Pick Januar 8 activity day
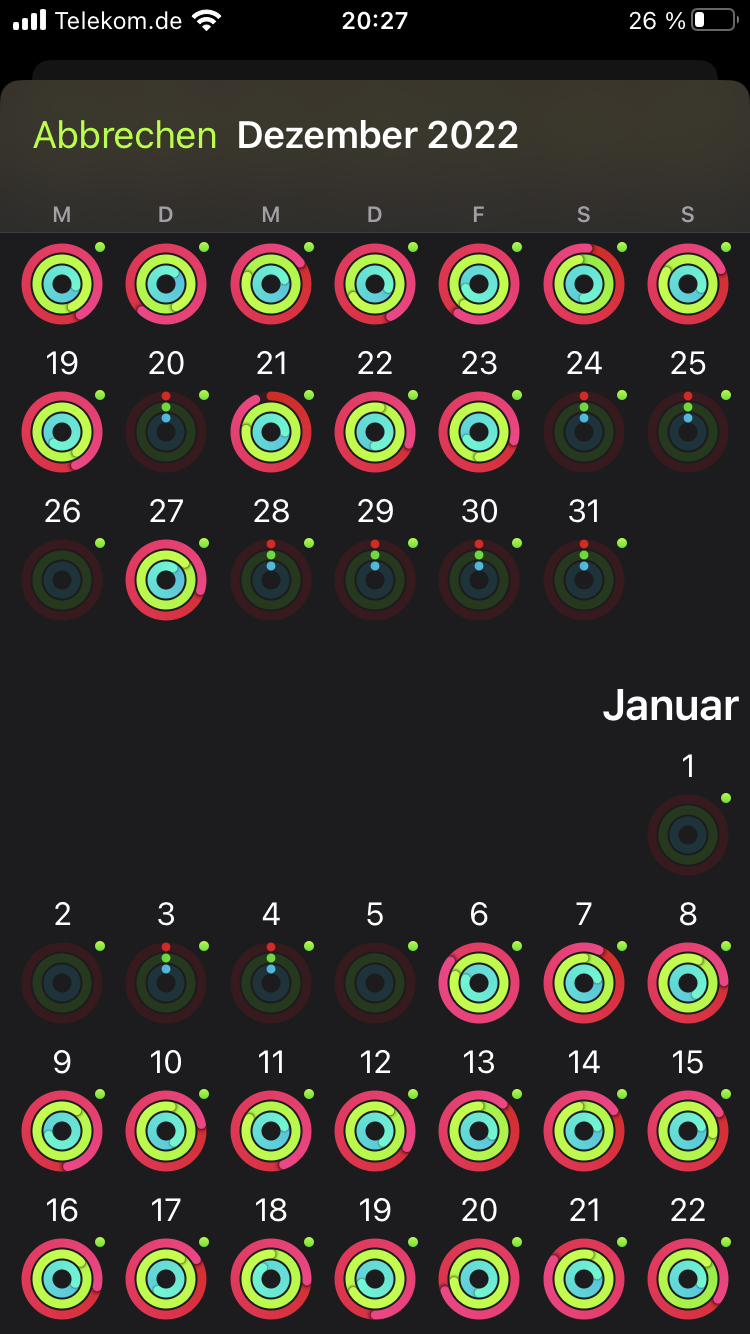Image resolution: width=750 pixels, height=1334 pixels. (688, 983)
